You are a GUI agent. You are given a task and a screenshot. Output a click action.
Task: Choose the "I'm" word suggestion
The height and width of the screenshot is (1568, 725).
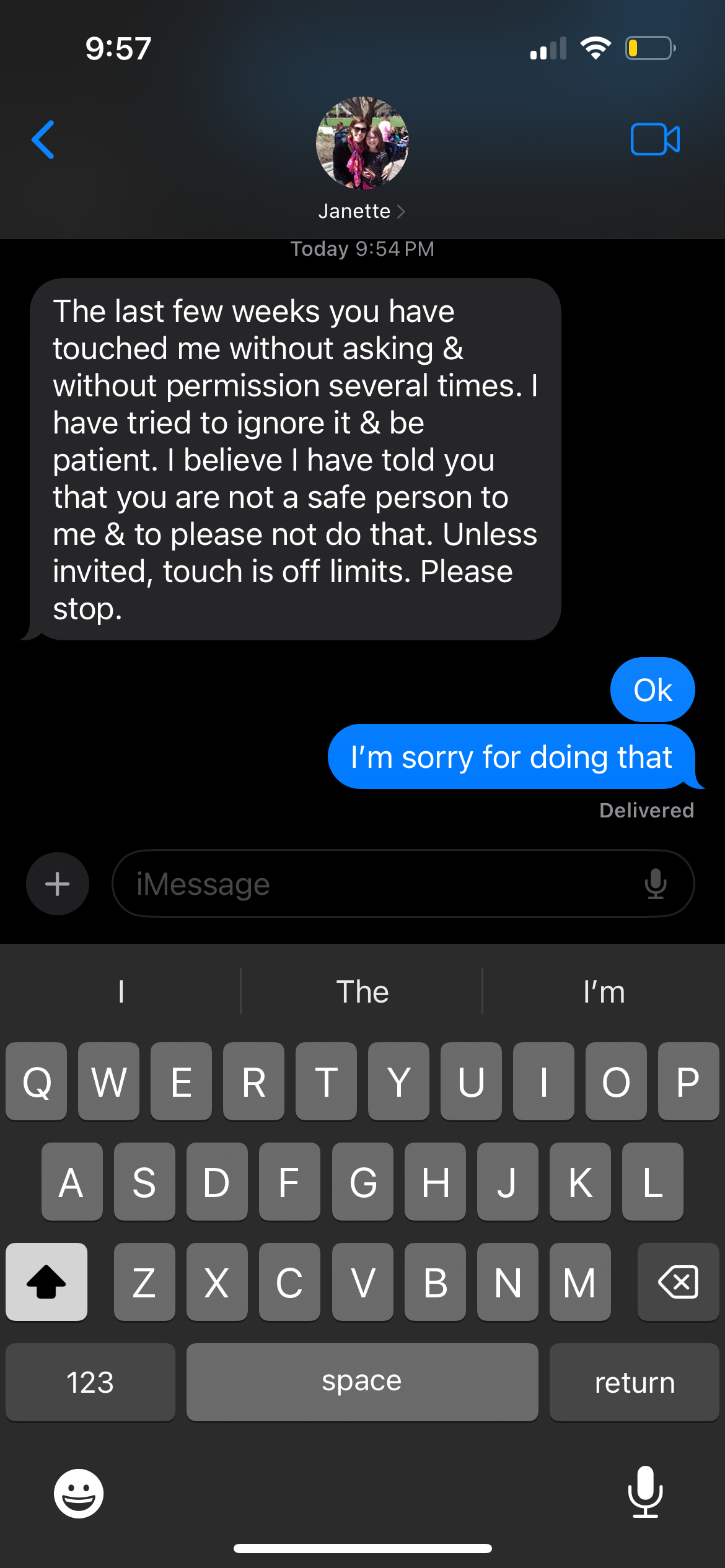click(604, 991)
